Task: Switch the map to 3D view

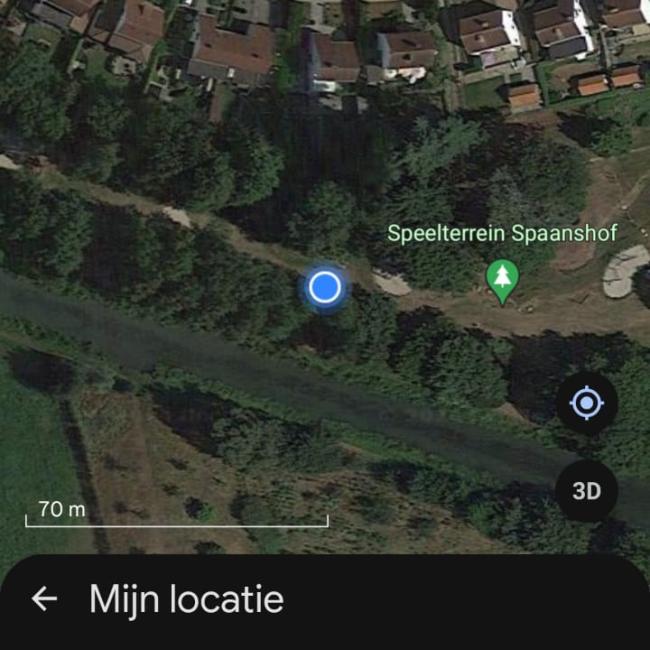Action: pos(586,491)
